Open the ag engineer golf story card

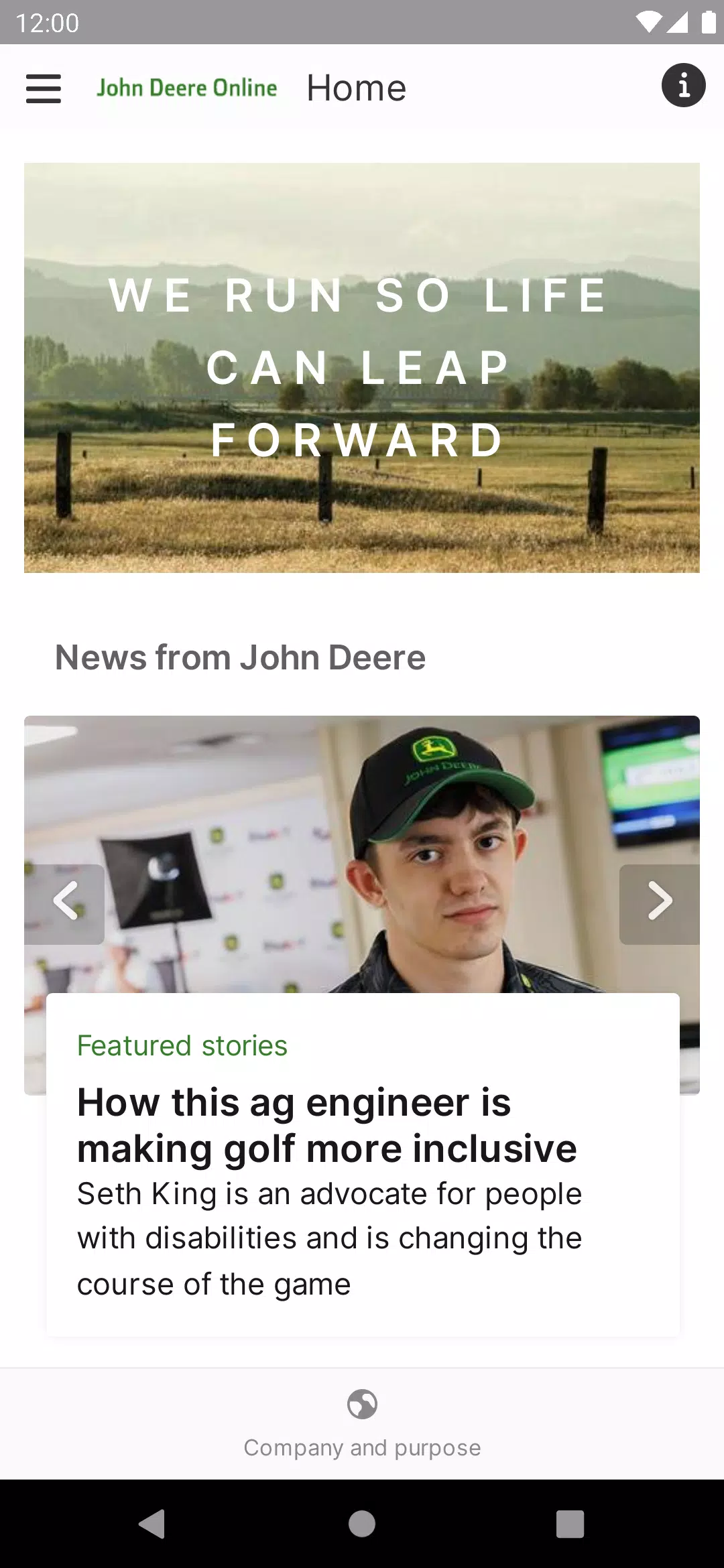(363, 1165)
